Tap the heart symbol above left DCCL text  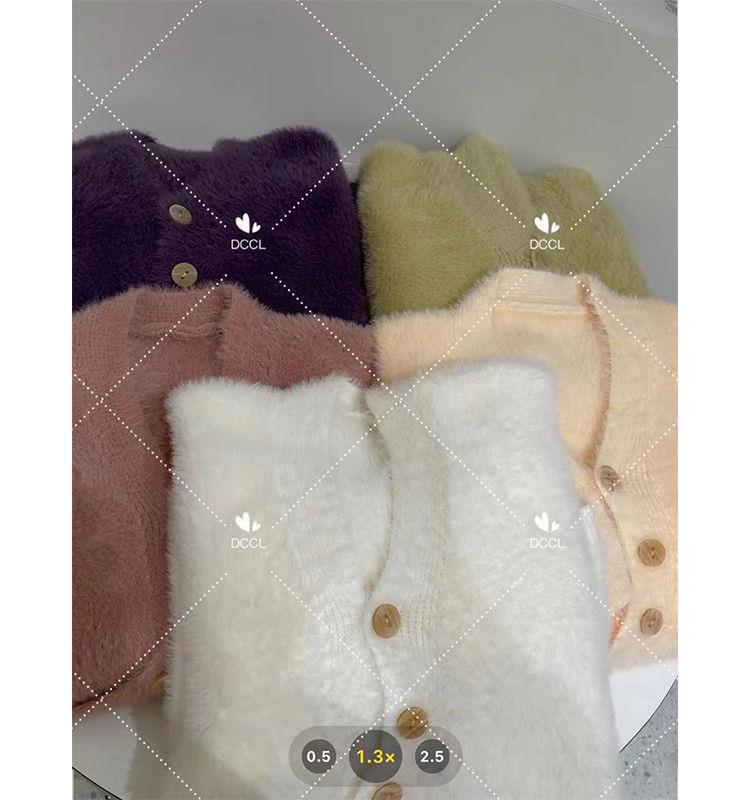[246, 222]
